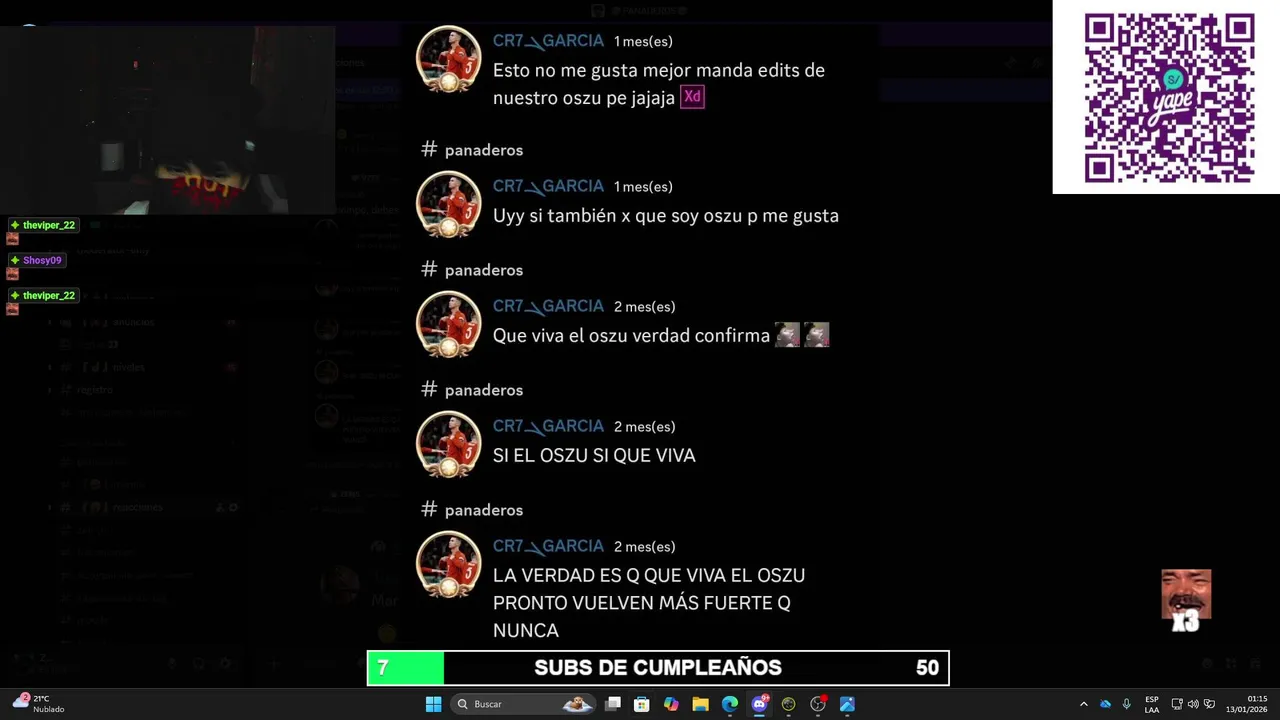Open File Explorer folder icon
The width and height of the screenshot is (1280, 720).
pos(700,704)
